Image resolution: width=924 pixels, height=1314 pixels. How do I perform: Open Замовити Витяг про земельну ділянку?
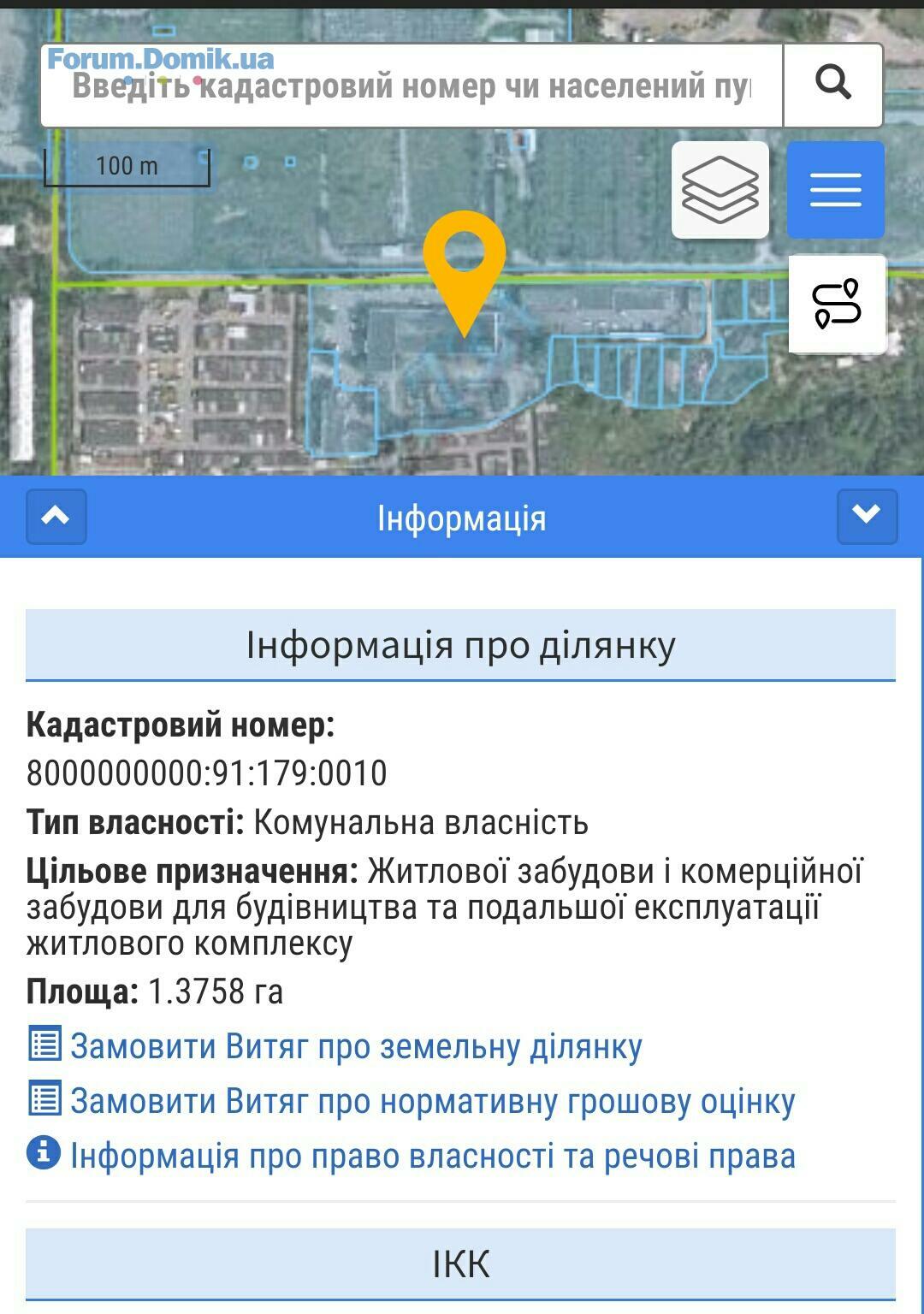(355, 1047)
